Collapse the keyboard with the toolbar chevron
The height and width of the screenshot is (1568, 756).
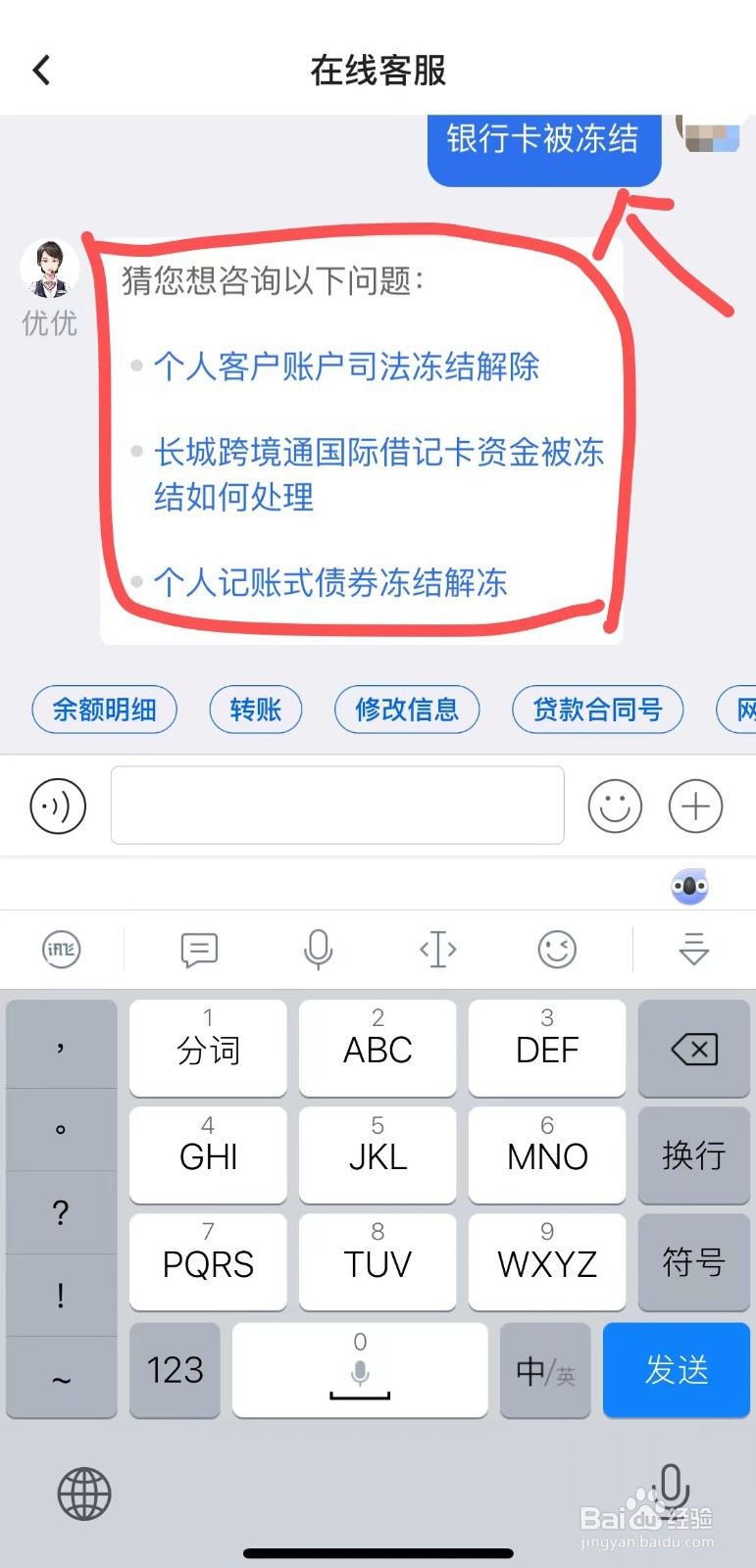click(x=692, y=949)
